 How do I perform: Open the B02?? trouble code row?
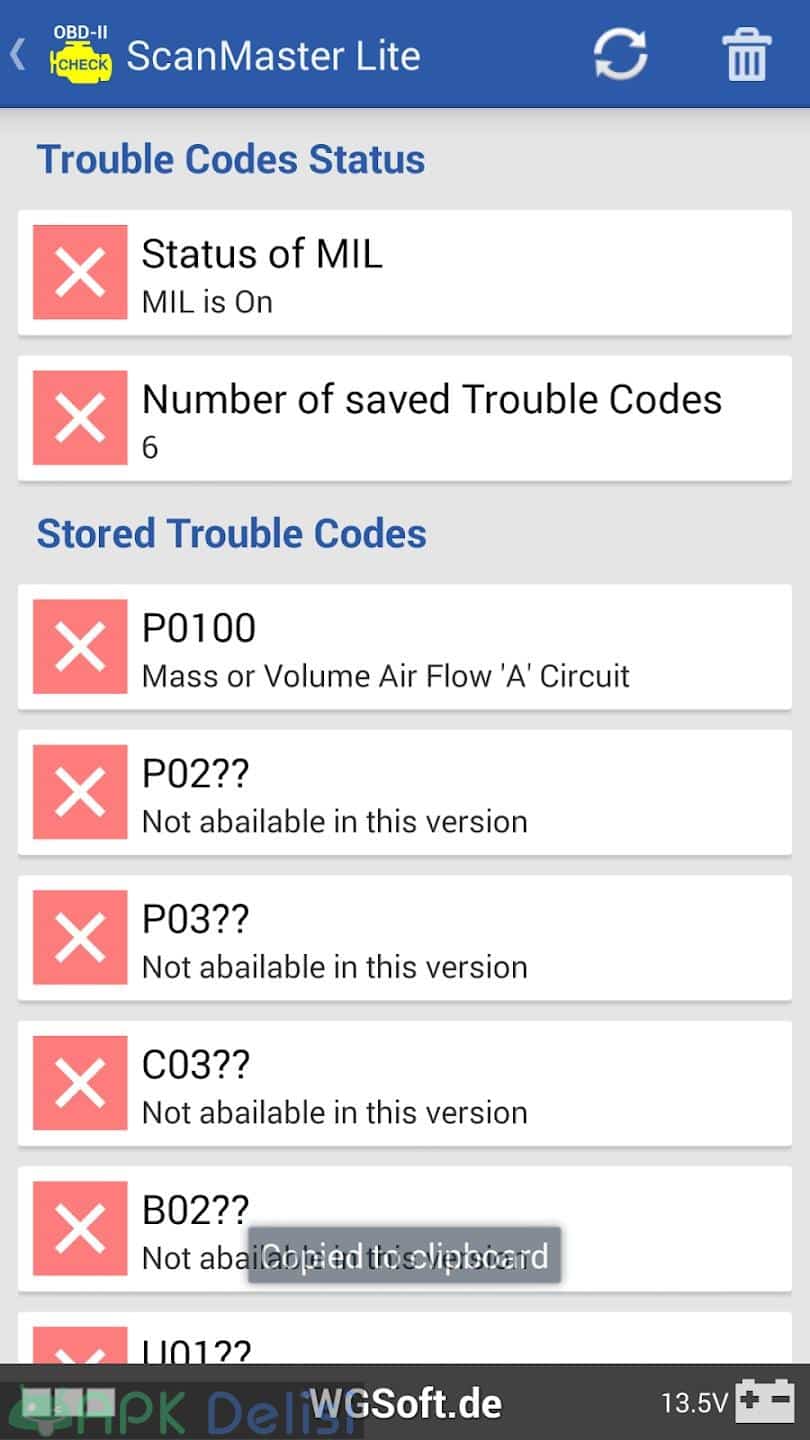(x=405, y=1229)
